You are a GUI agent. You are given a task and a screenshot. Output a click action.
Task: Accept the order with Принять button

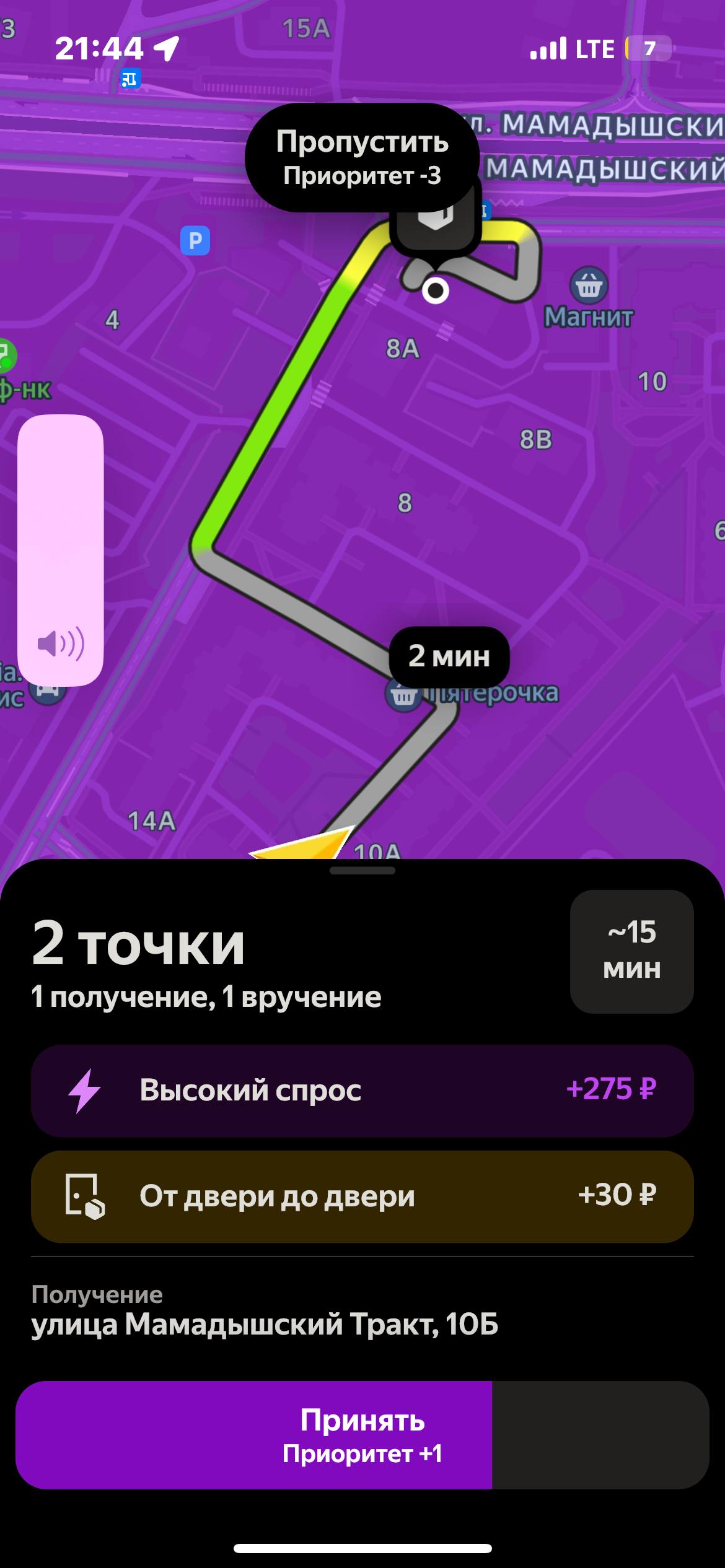coord(362,1435)
